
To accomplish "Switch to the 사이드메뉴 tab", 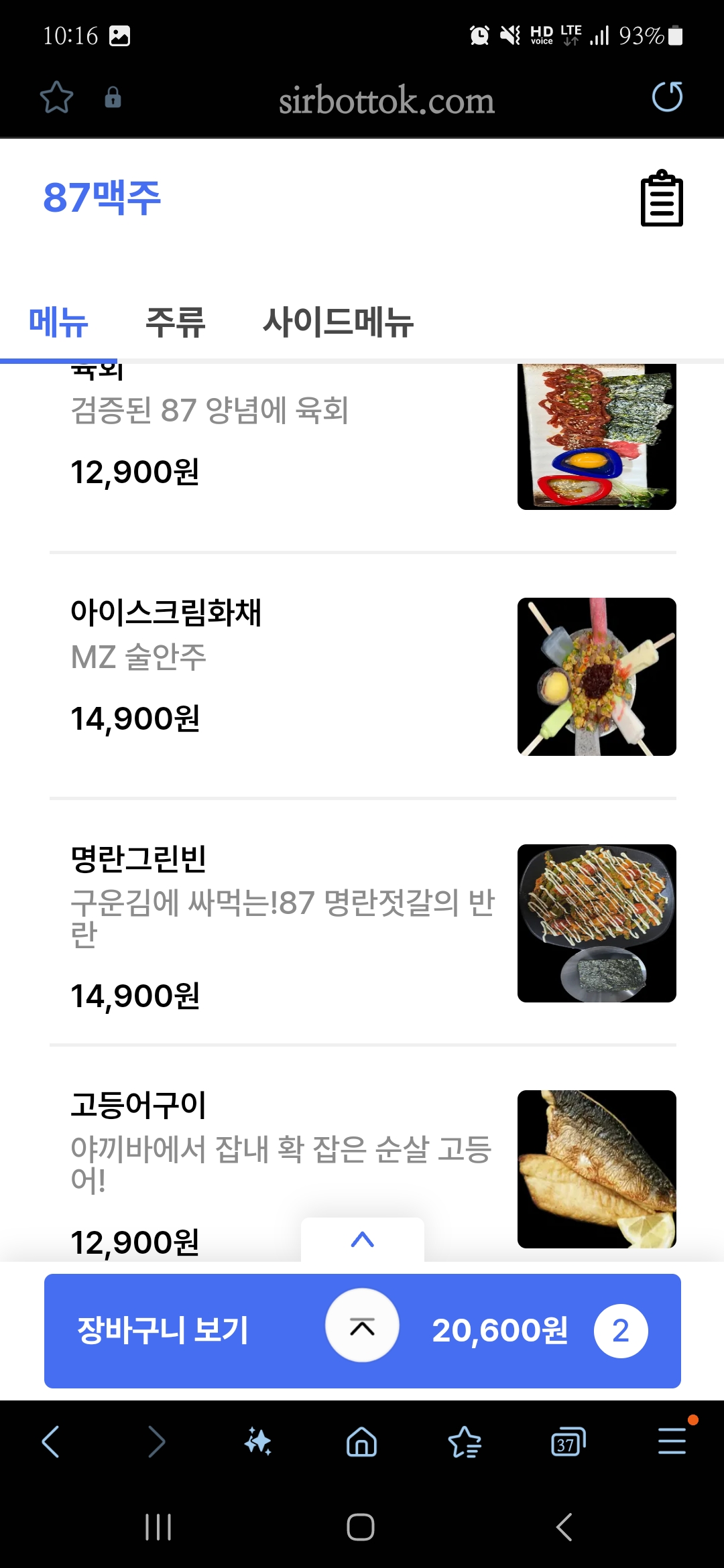I will pos(338,322).
